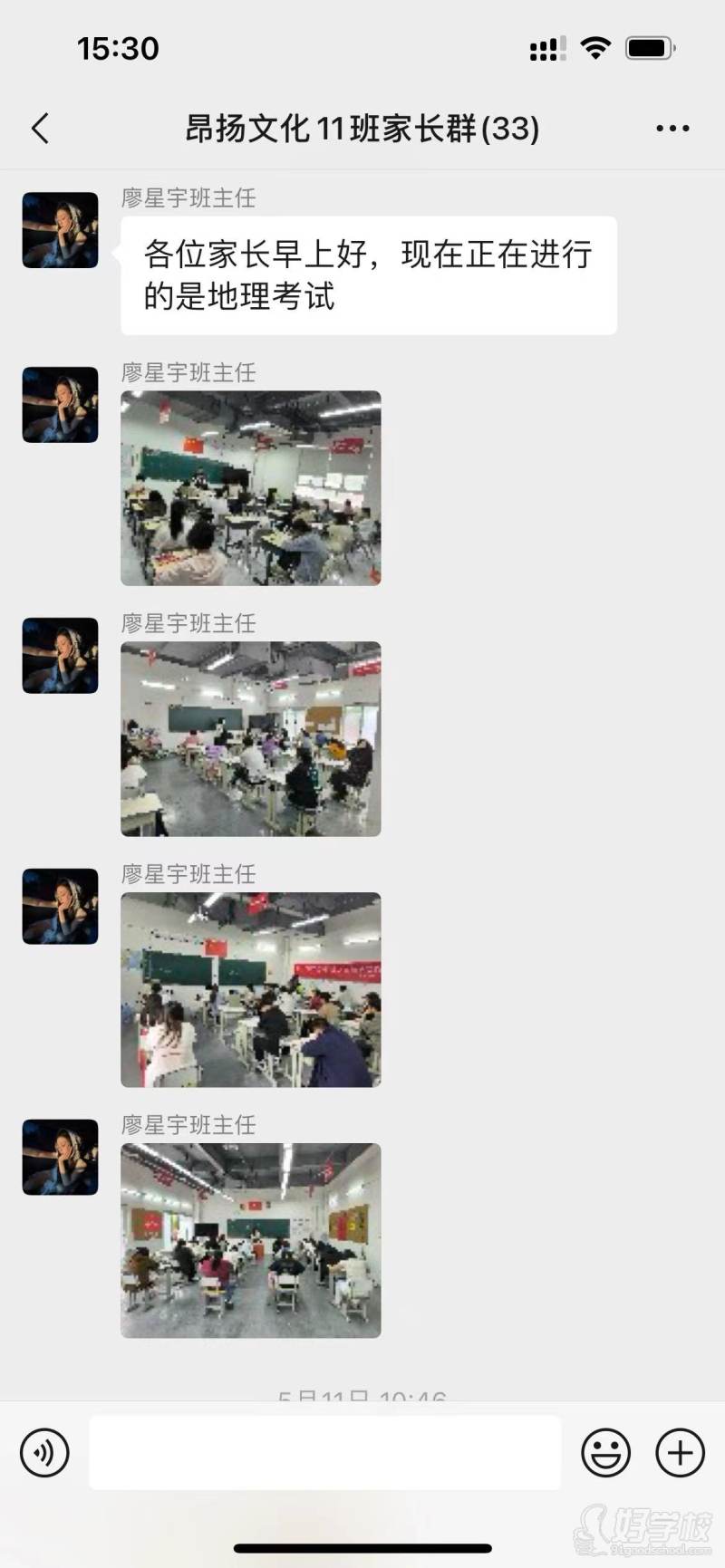Image resolution: width=725 pixels, height=1568 pixels.
Task: Tap the message text input field
Action: 324,1453
